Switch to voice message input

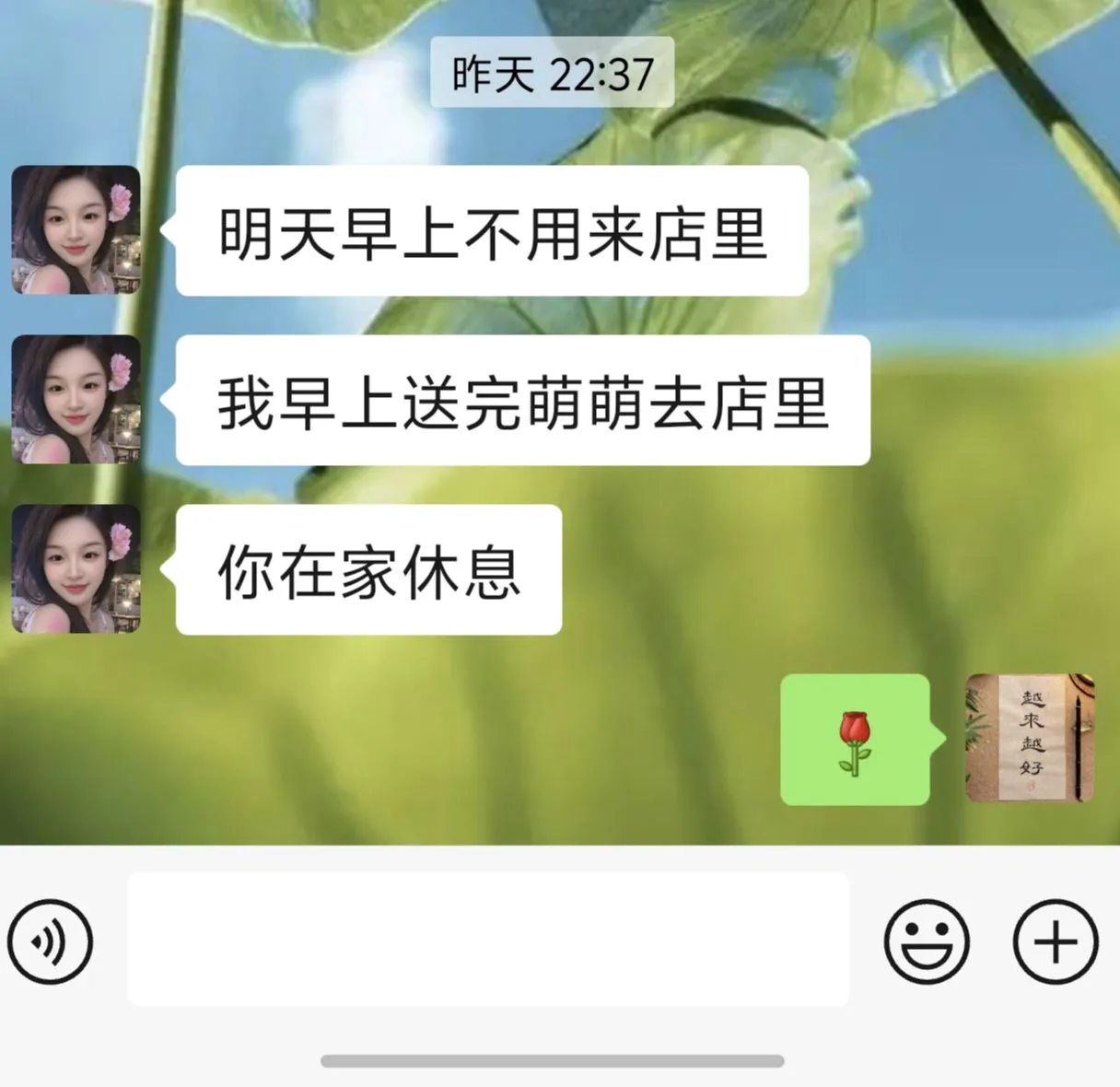tap(50, 941)
